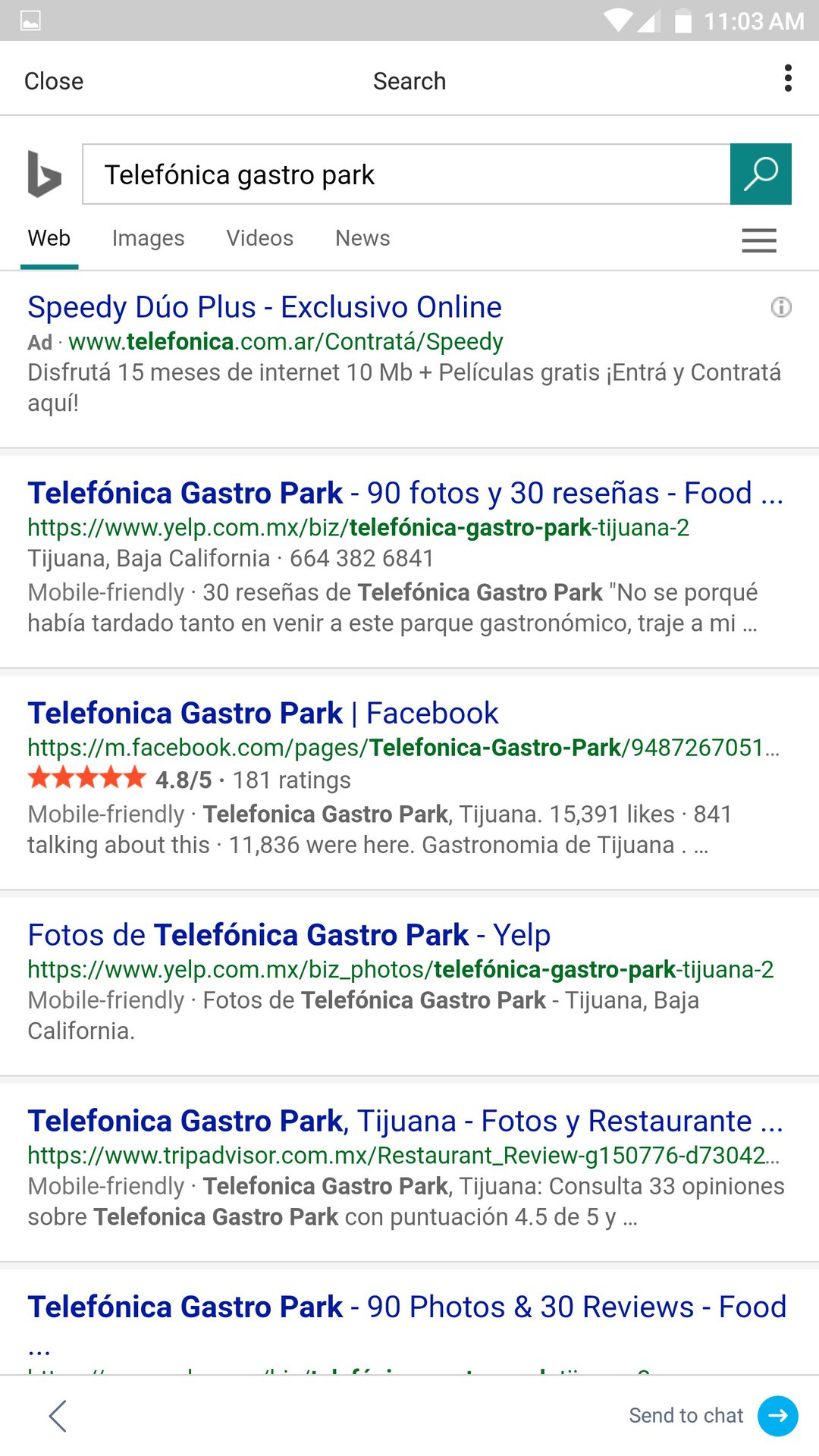Image resolution: width=819 pixels, height=1456 pixels.
Task: Go back with the bottom arrow
Action: (58, 1416)
